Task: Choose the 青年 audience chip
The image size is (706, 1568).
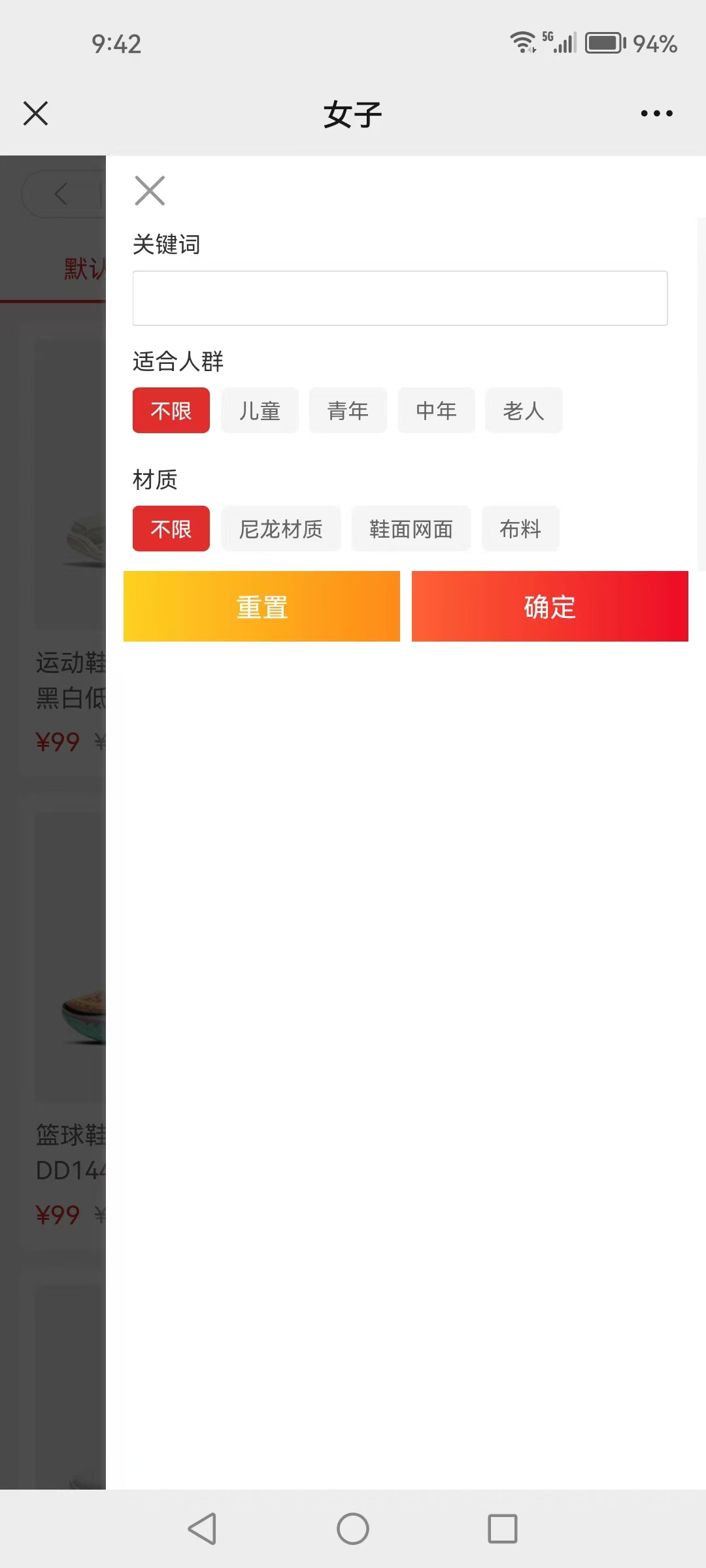Action: pyautogui.click(x=348, y=410)
